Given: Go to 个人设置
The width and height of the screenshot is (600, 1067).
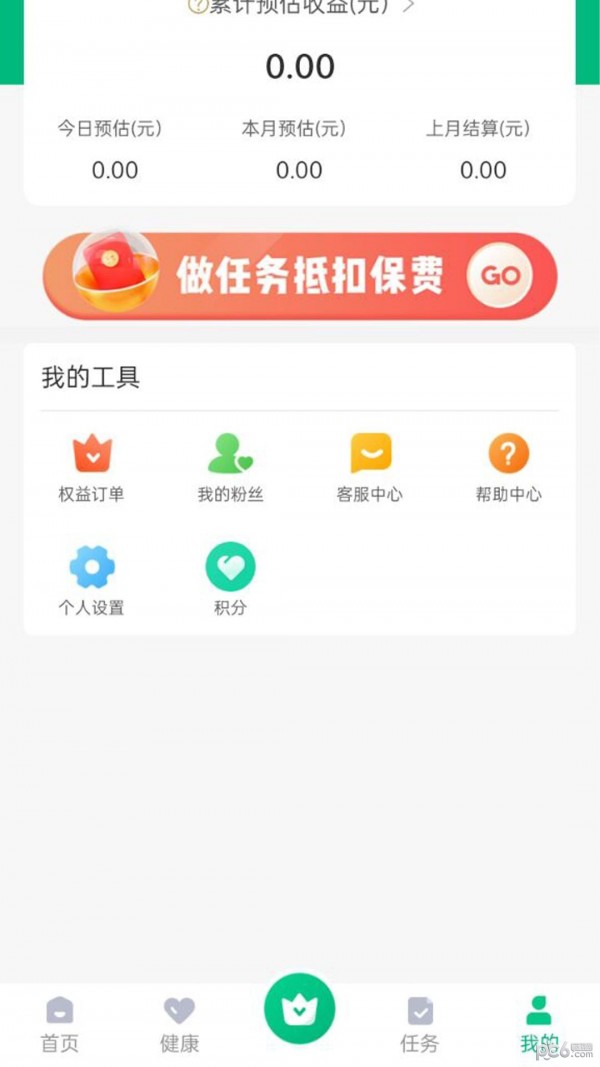Looking at the screenshot, I should click(x=92, y=580).
